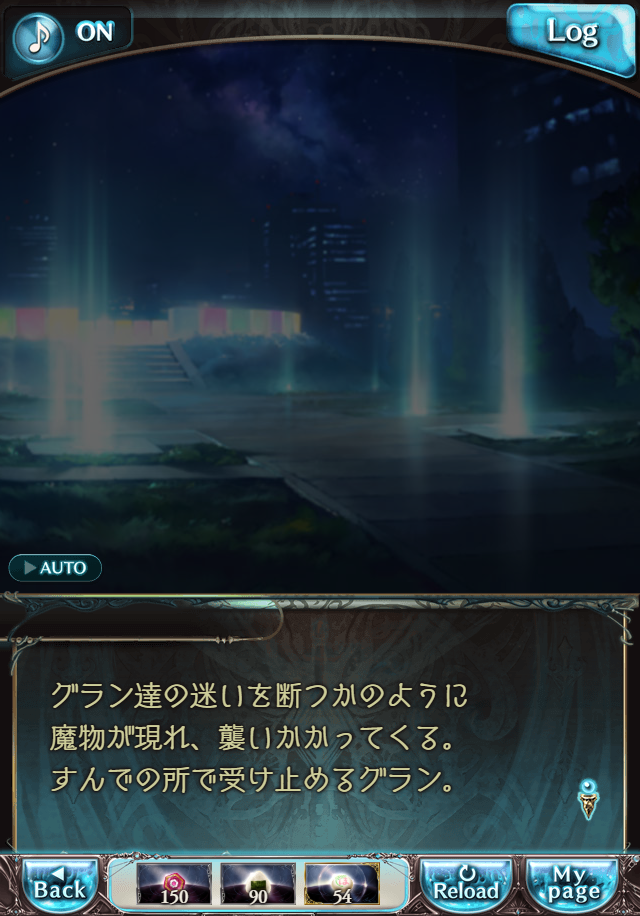Viewport: 640px width, 916px height.
Task: Select the item showing 54
Action: [x=342, y=884]
